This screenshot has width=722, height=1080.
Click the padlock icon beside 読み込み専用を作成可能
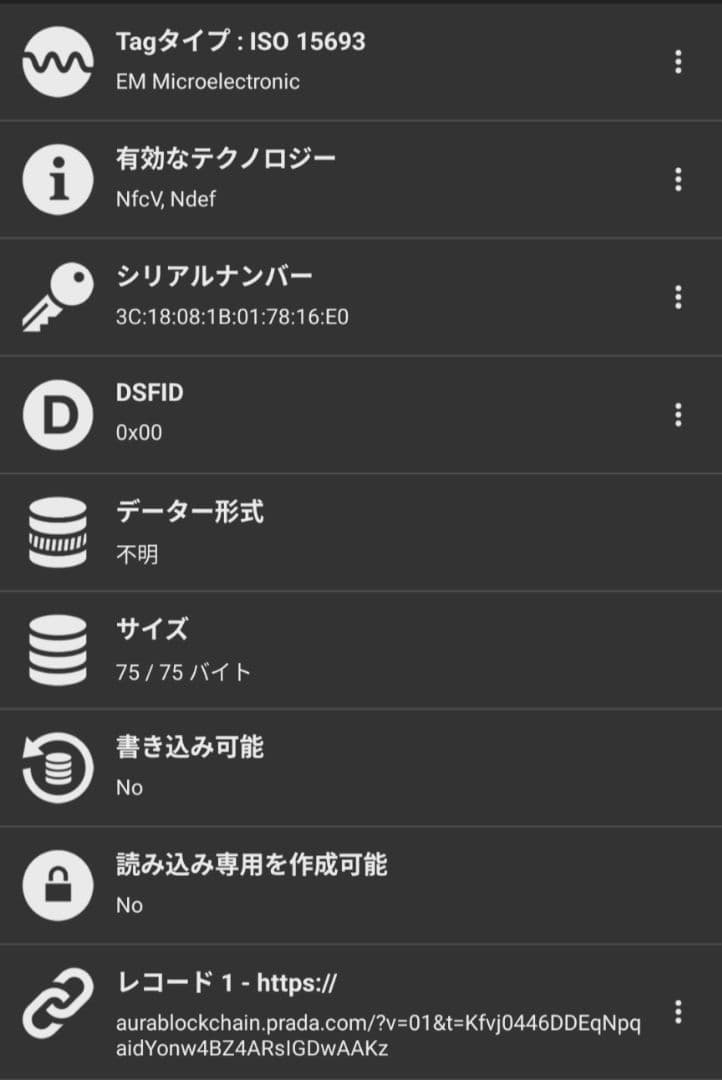click(57, 884)
